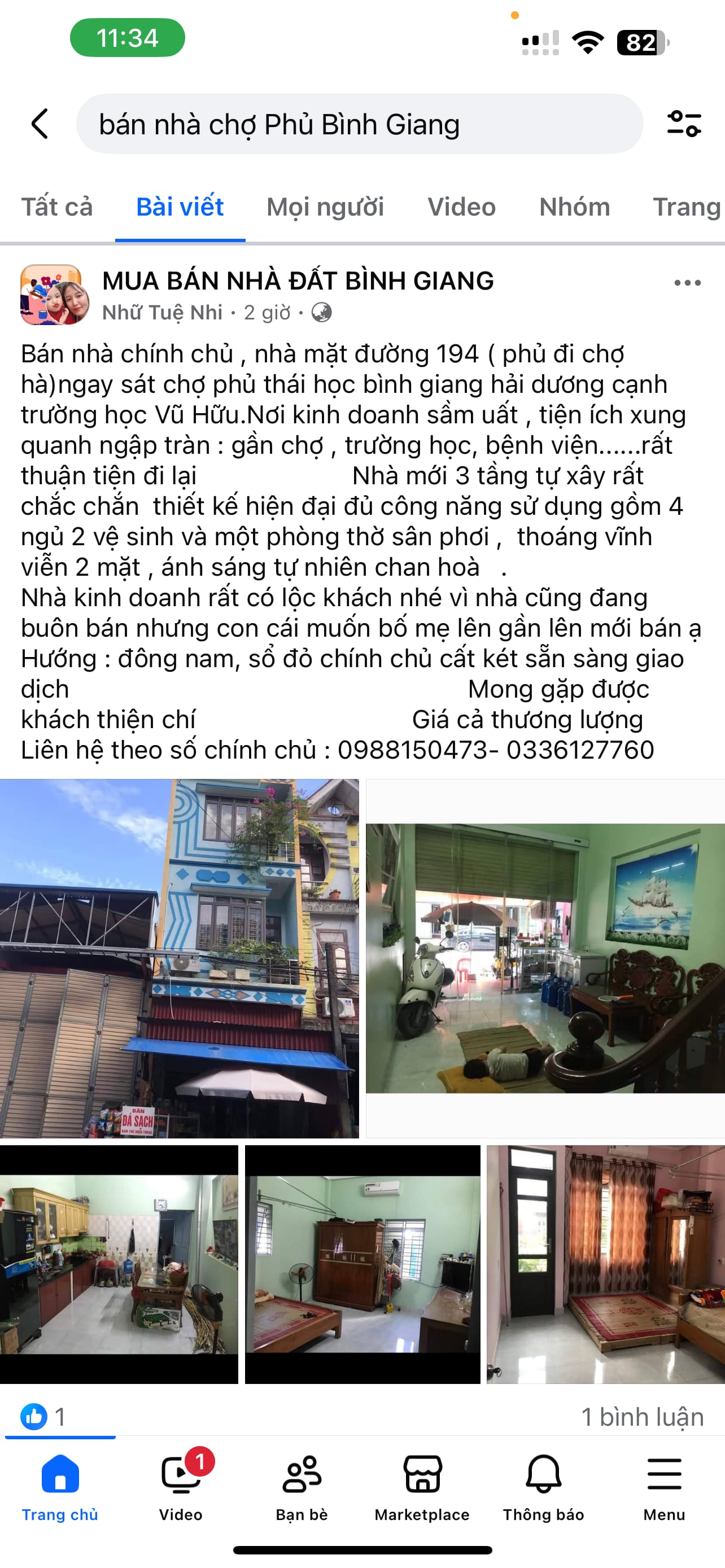View the living room photo with scooter

pyautogui.click(x=545, y=958)
